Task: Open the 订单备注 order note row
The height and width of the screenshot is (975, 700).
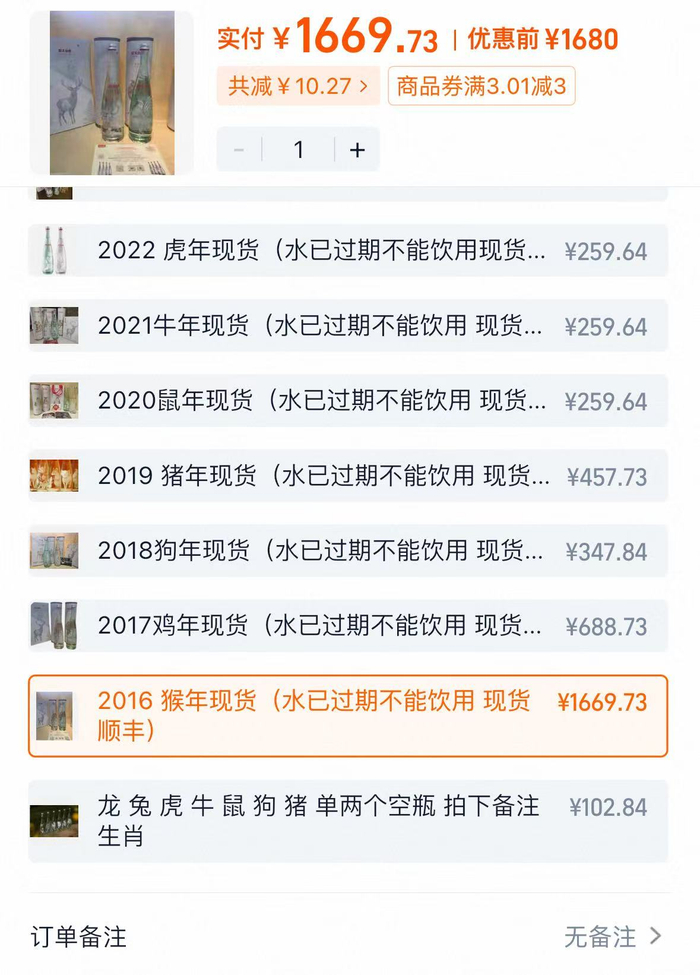Action: 347,937
